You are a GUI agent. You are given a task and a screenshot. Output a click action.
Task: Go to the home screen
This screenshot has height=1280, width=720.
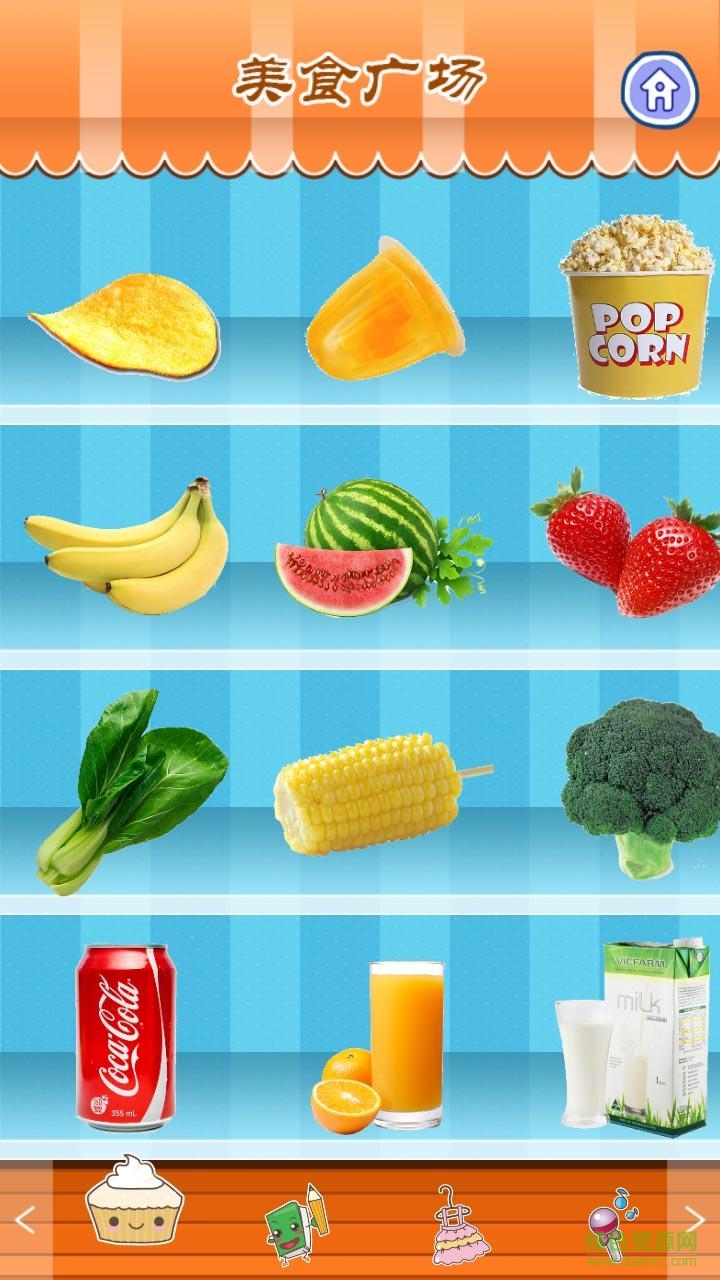(660, 91)
